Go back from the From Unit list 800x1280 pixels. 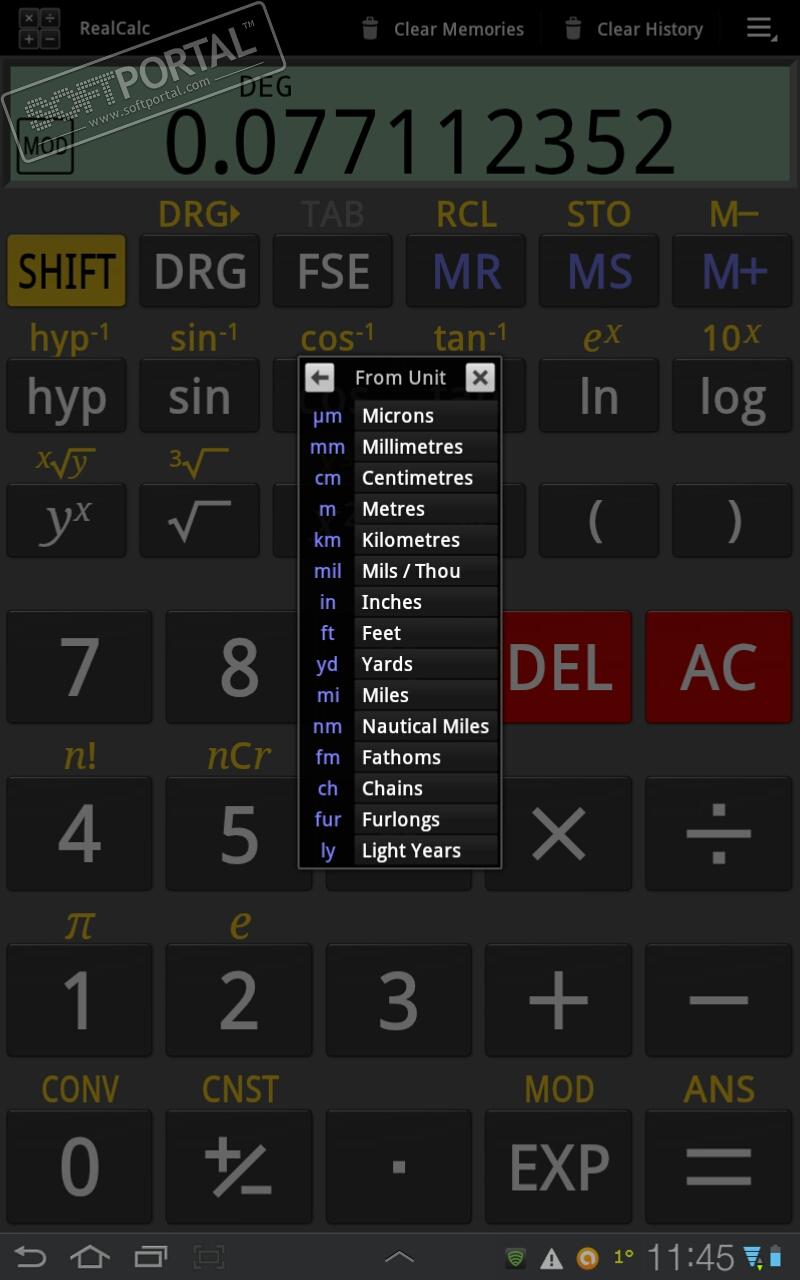click(319, 377)
